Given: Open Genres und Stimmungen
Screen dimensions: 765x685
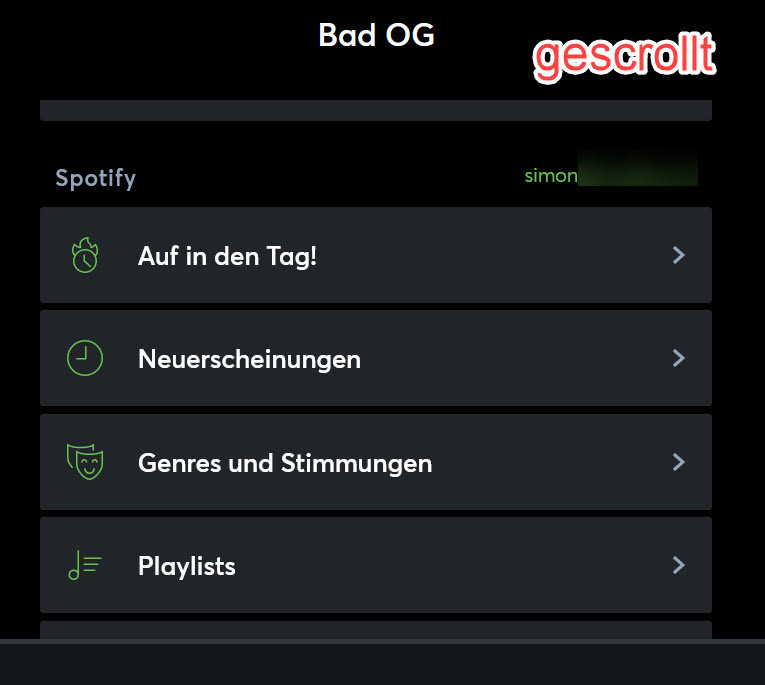Looking at the screenshot, I should click(x=375, y=462).
